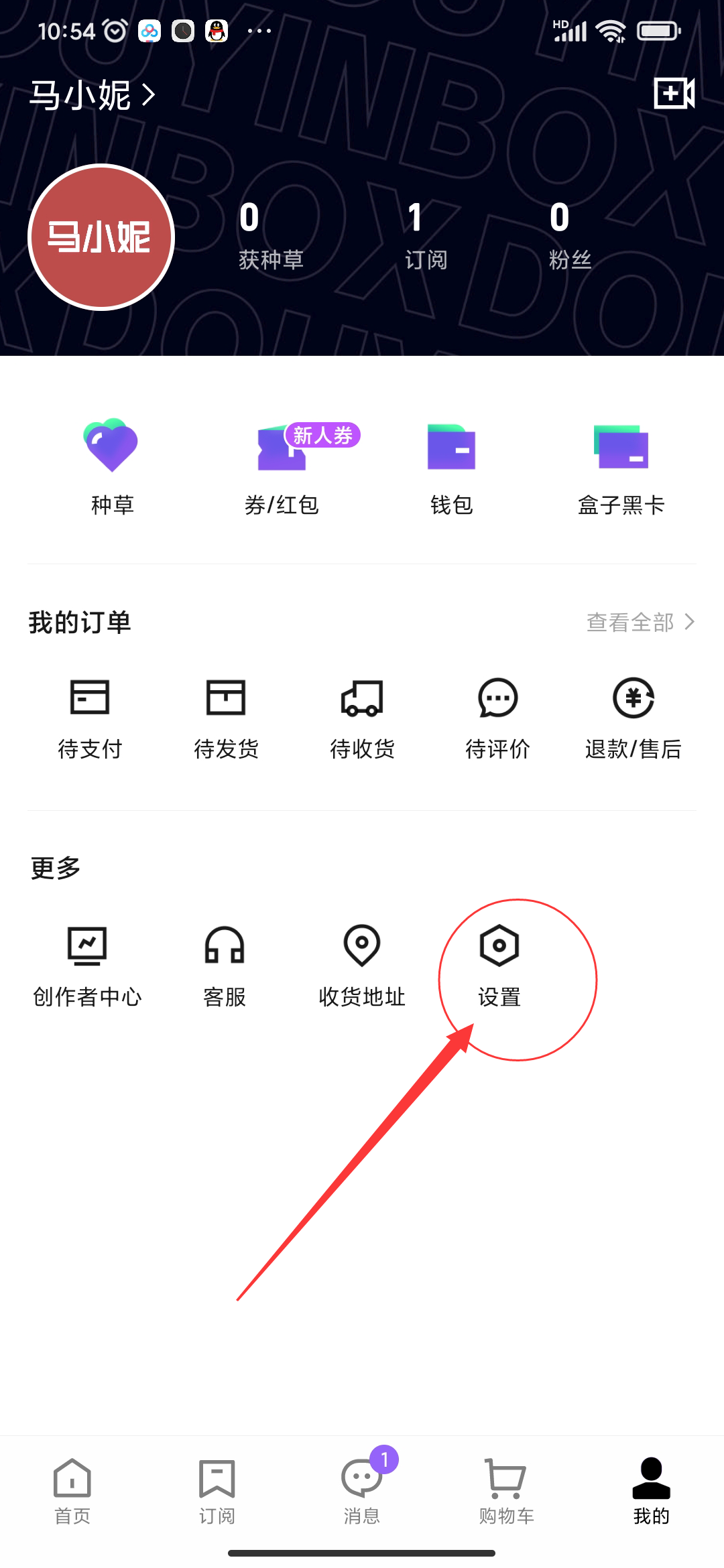Screen dimensions: 724x1568
Task: Open 退款/售后 refunds
Action: (x=633, y=718)
